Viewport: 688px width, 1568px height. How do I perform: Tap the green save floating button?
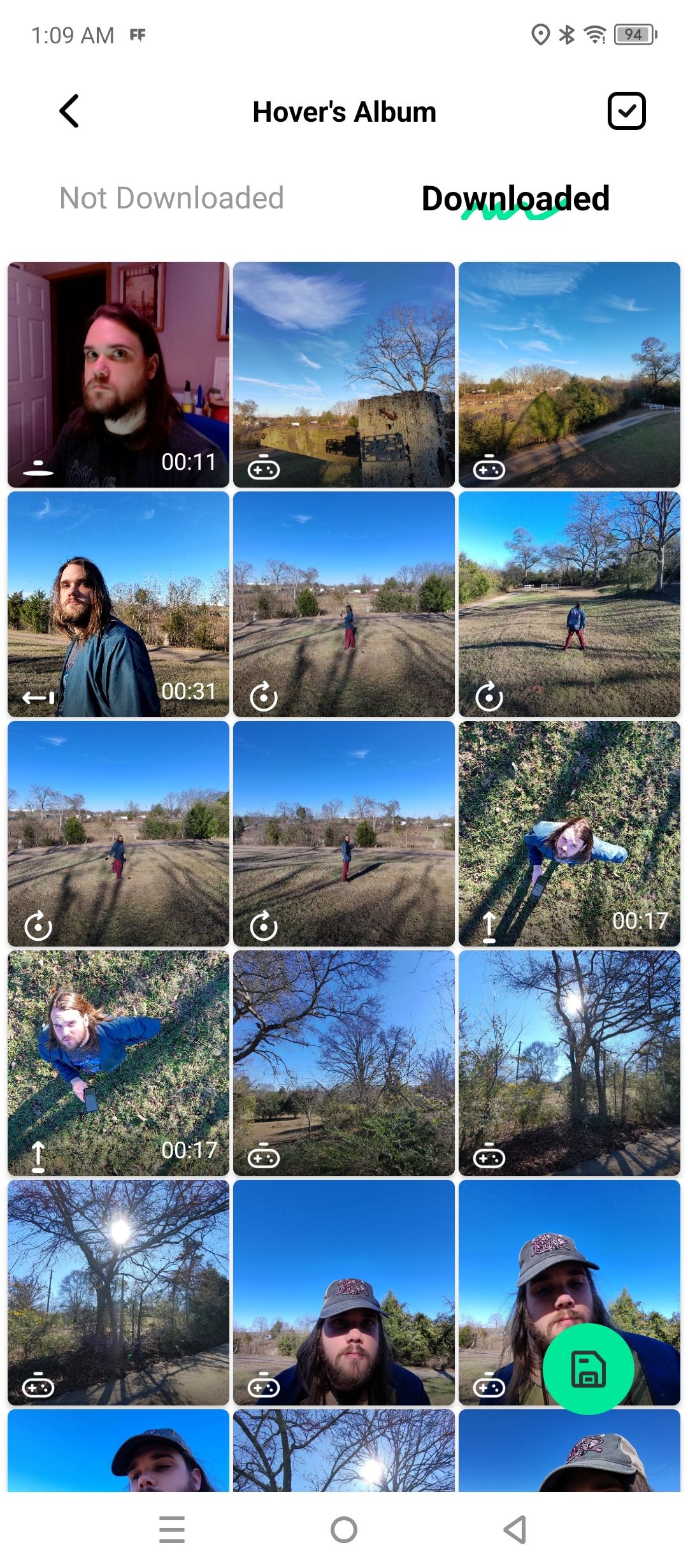pos(588,1368)
